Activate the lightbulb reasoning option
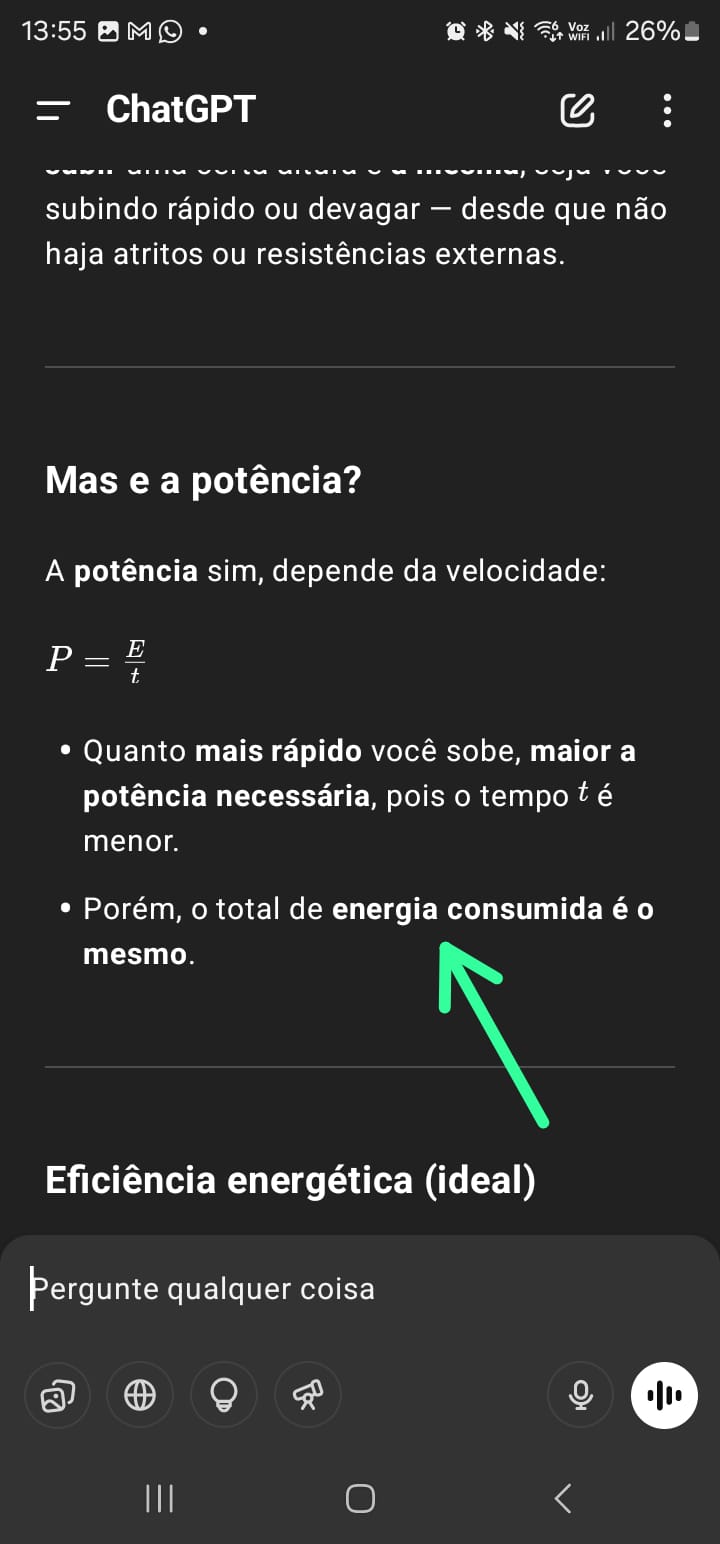The image size is (720, 1544). 224,1394
